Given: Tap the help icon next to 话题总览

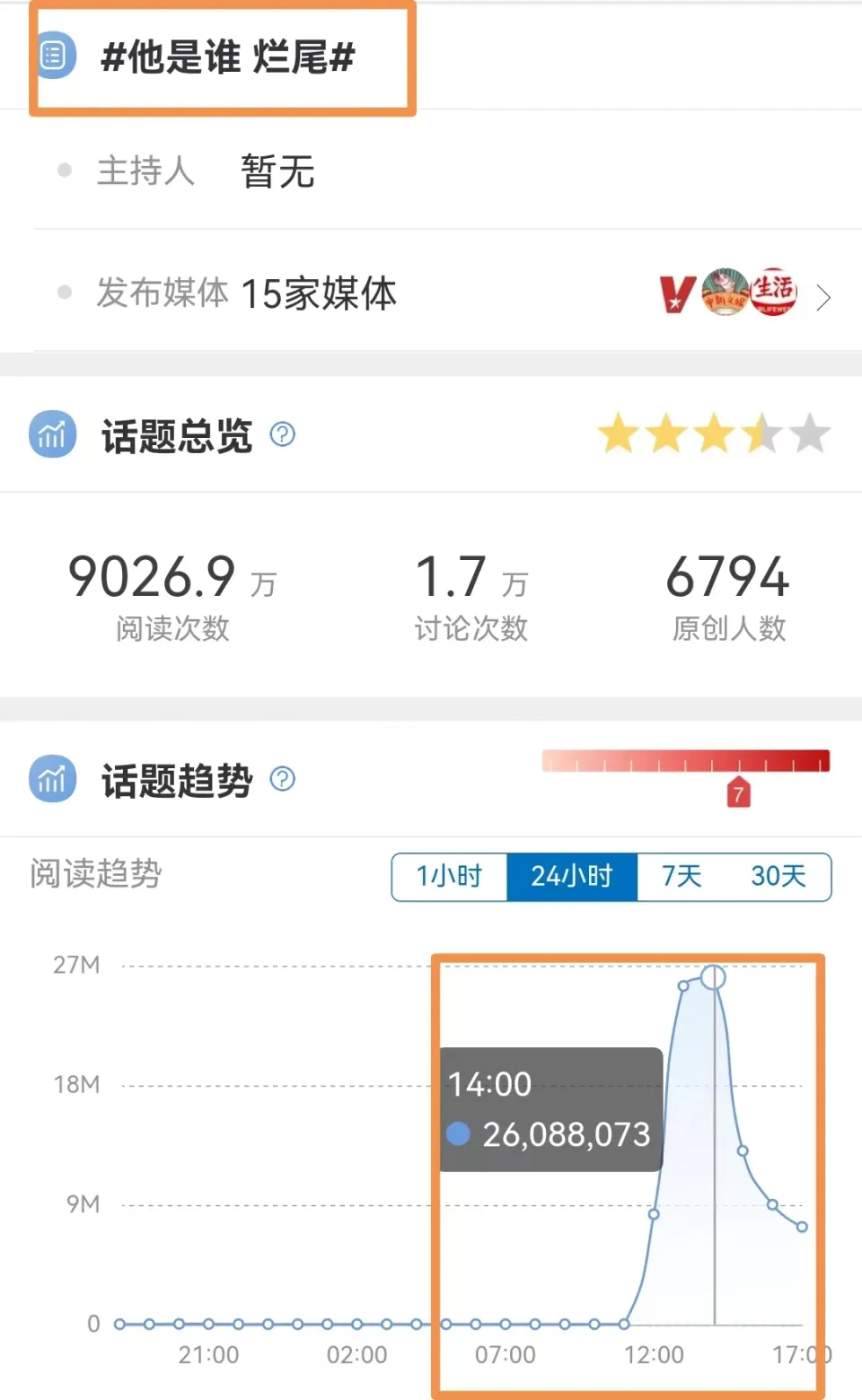Looking at the screenshot, I should tap(283, 435).
